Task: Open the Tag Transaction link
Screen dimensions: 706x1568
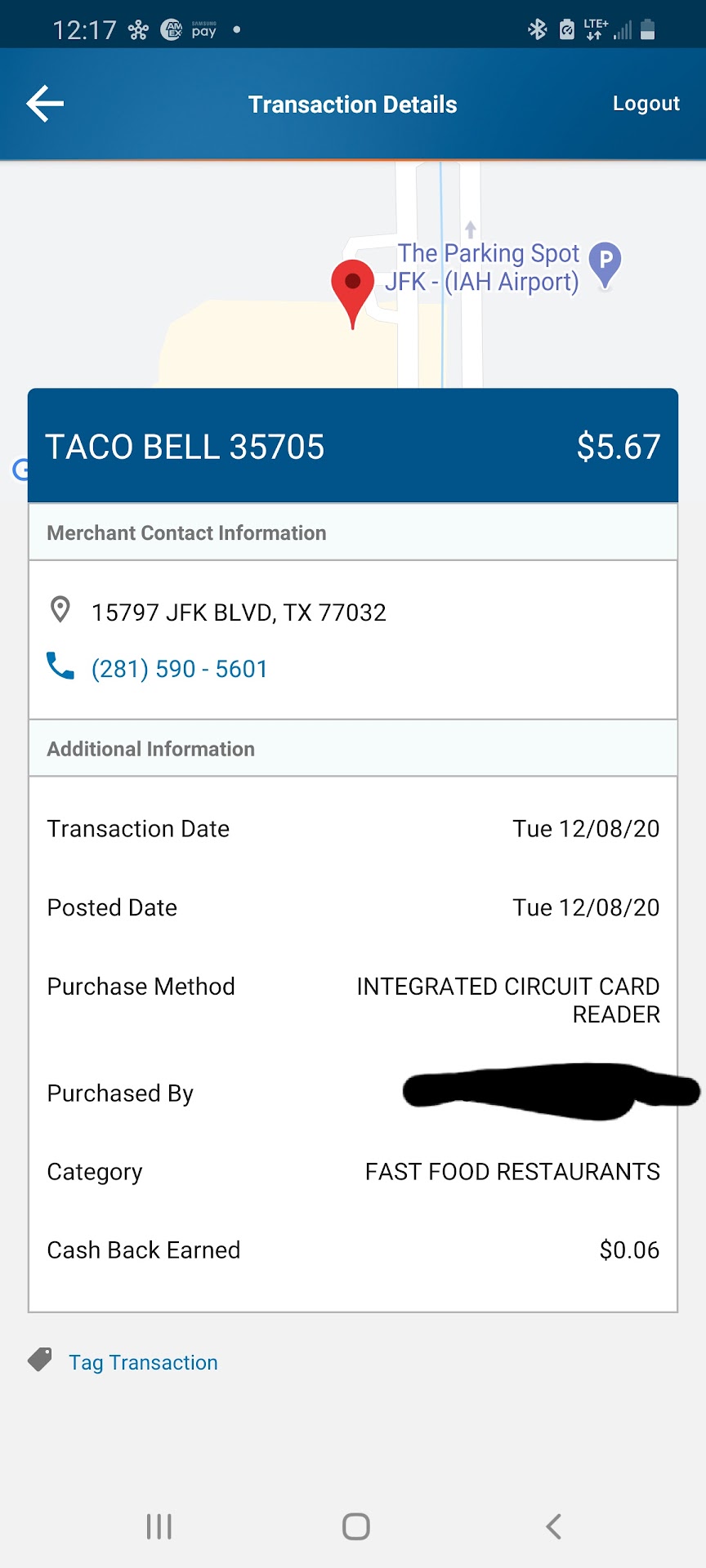Action: tap(142, 1362)
